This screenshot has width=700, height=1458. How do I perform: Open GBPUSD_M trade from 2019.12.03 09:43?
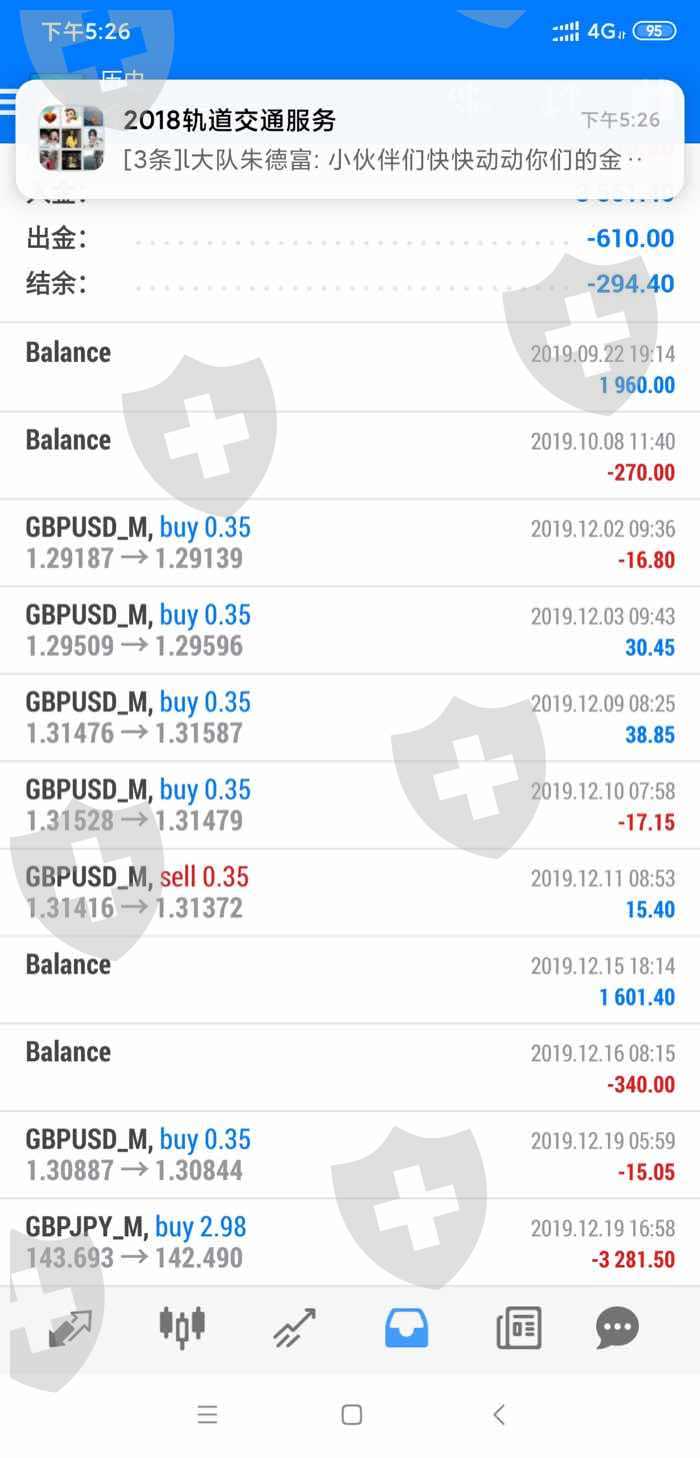(350, 630)
